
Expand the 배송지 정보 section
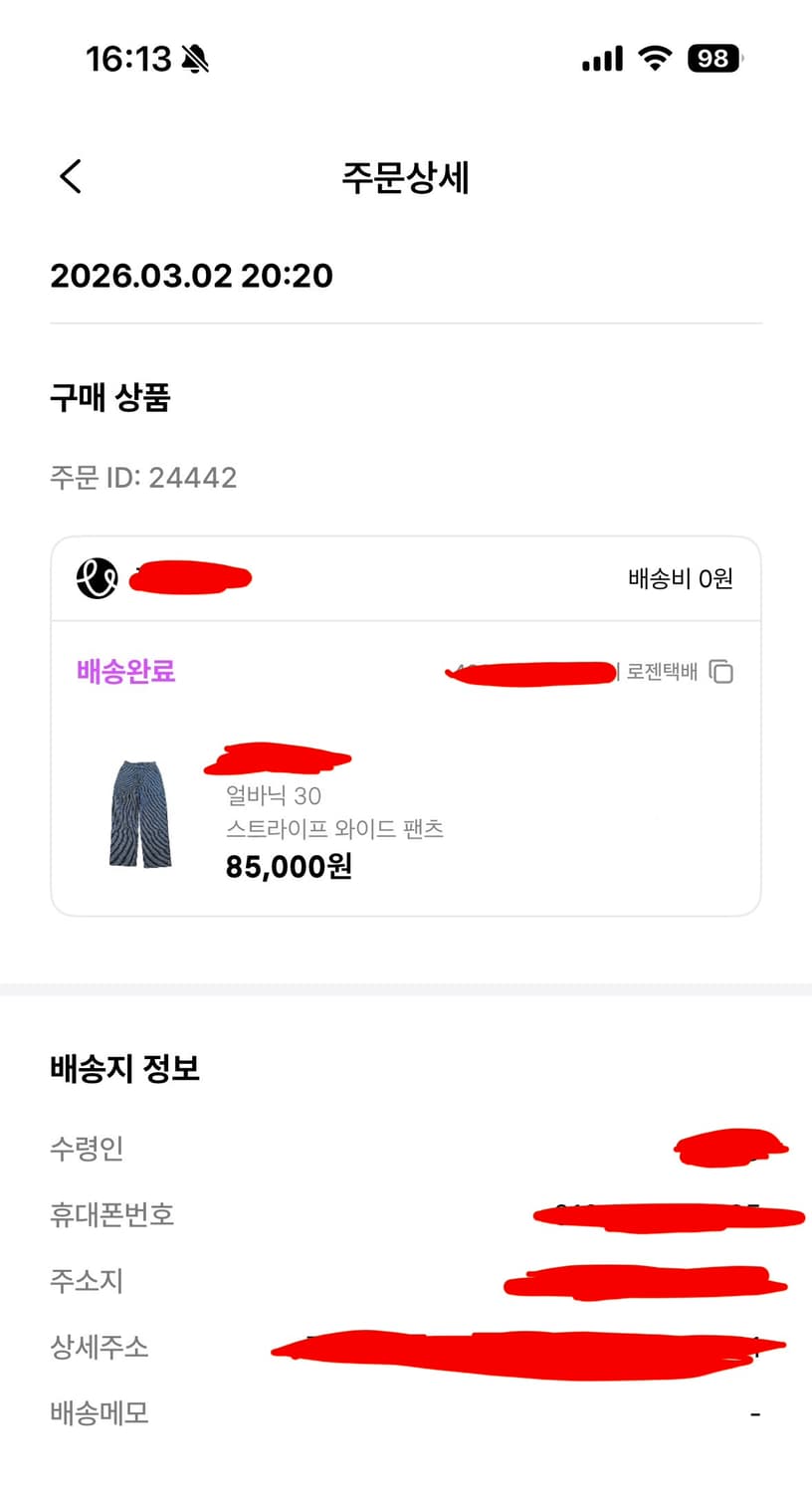125,1068
